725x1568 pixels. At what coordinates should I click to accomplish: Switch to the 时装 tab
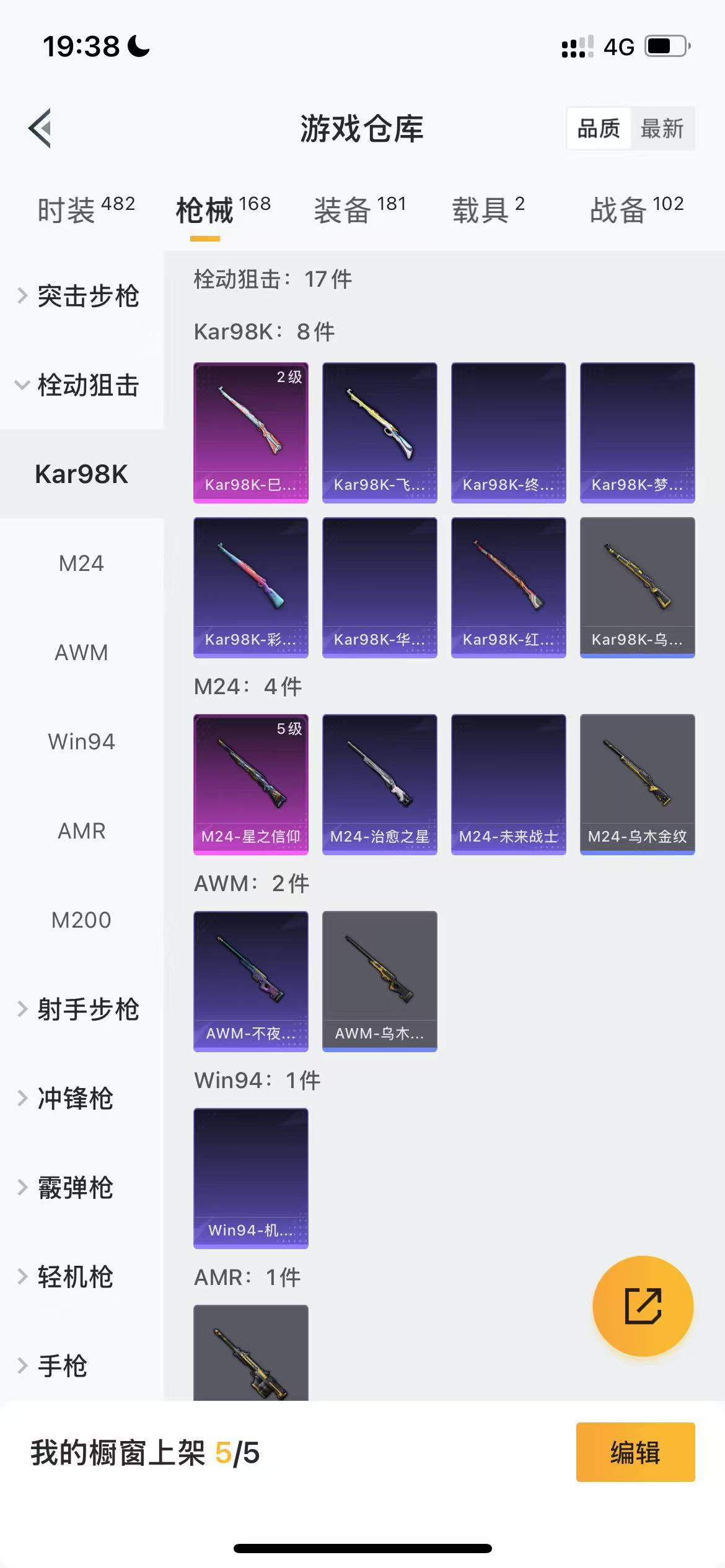pyautogui.click(x=86, y=210)
